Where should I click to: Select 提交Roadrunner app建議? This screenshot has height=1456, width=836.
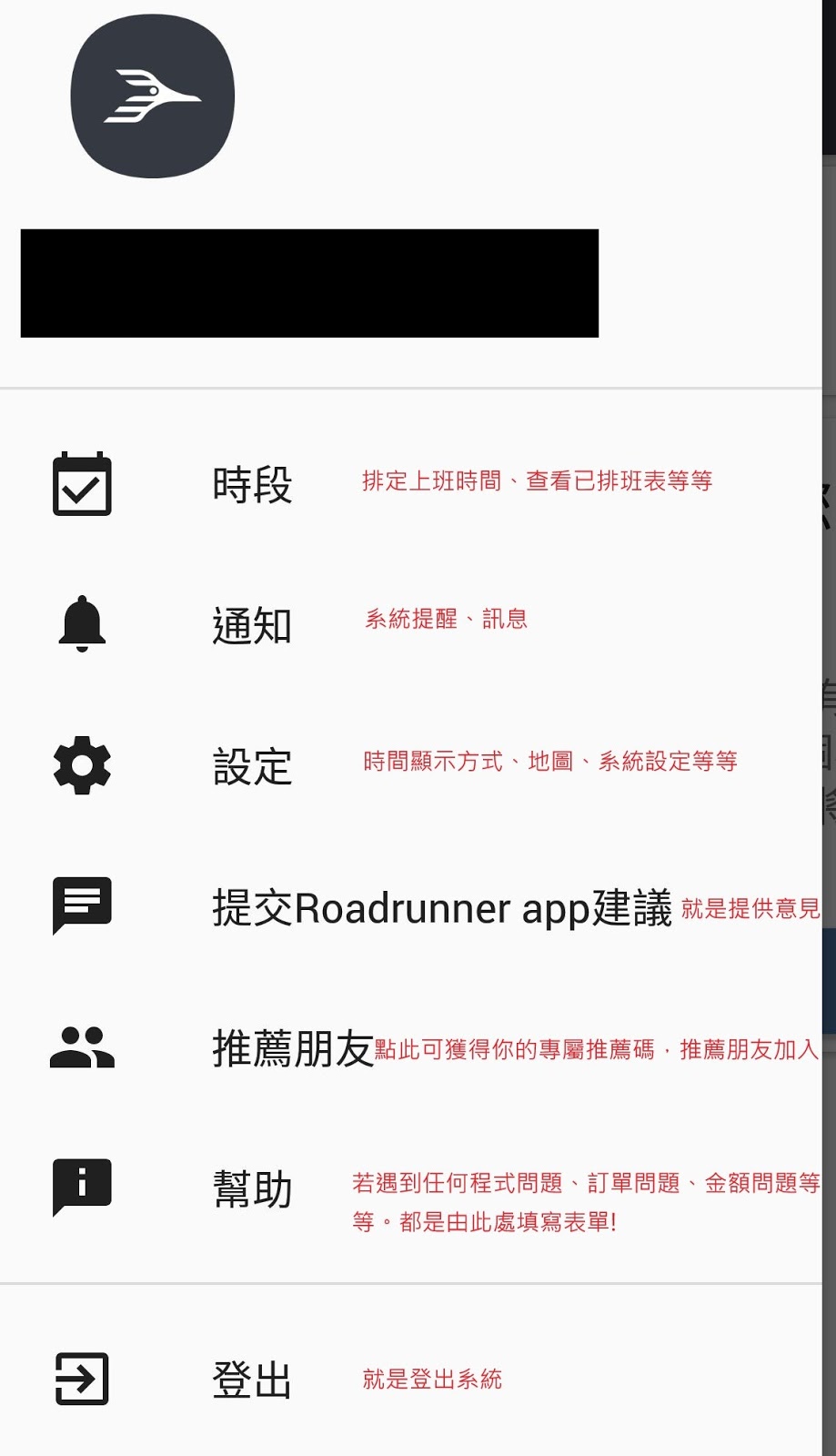coord(441,908)
